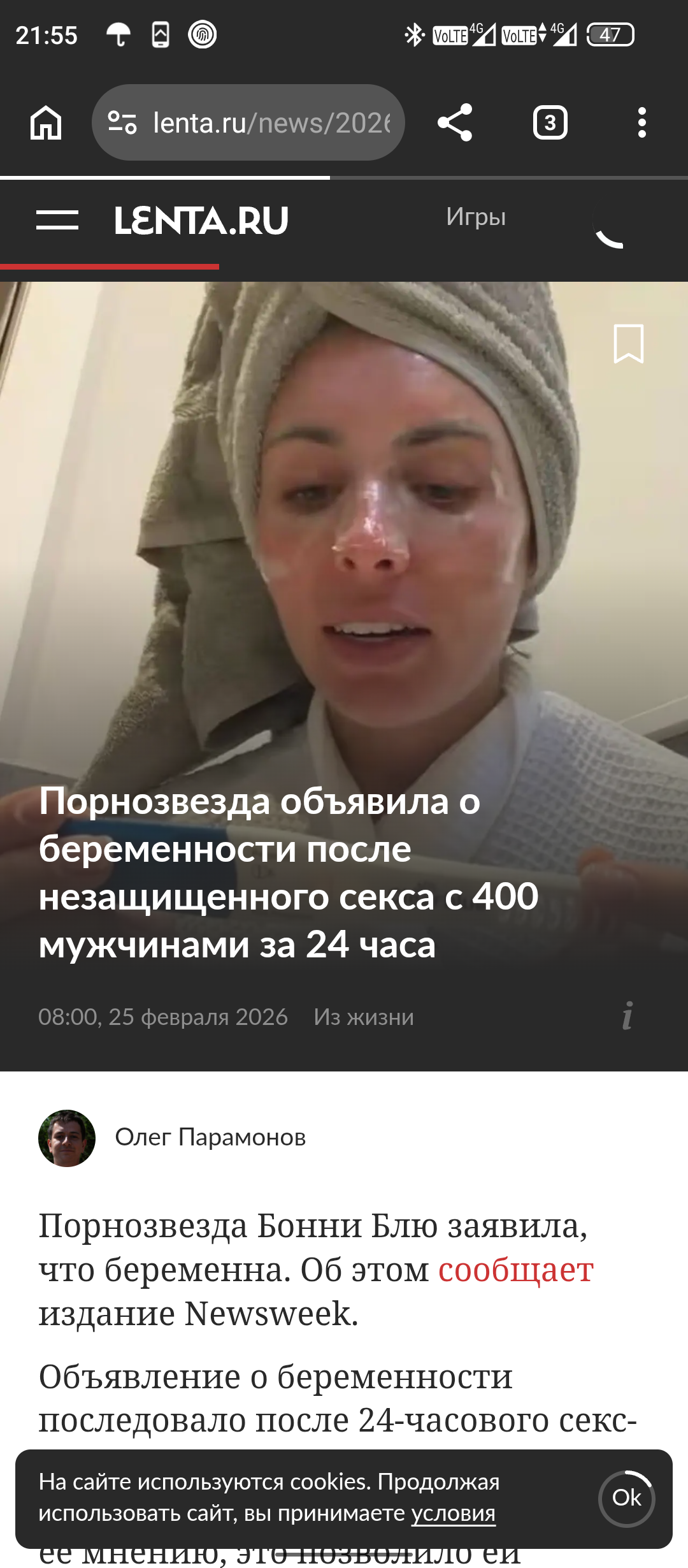Open the Lenta.ru hamburger menu
The image size is (688, 1568).
57,221
